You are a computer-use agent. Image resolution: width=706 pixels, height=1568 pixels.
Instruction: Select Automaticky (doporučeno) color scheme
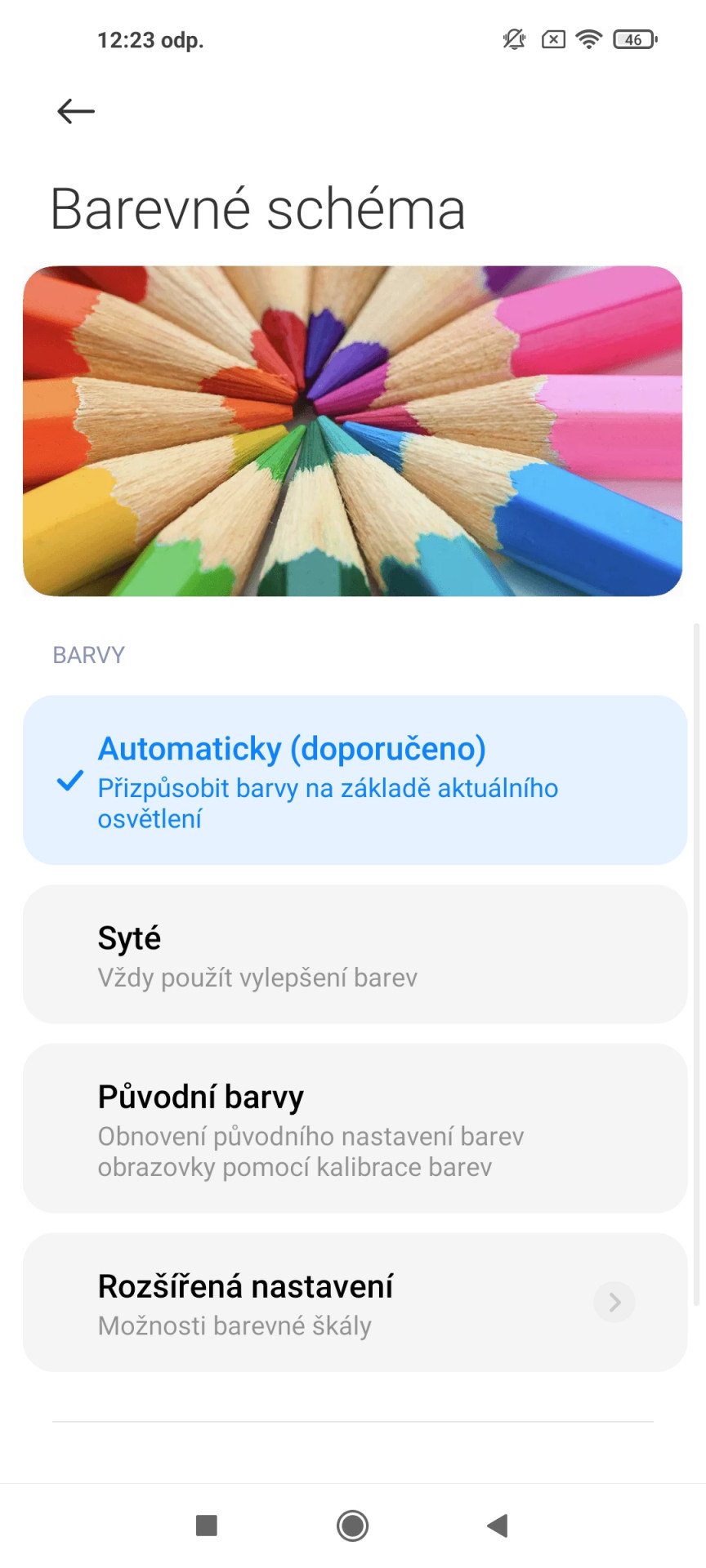pyautogui.click(x=355, y=781)
